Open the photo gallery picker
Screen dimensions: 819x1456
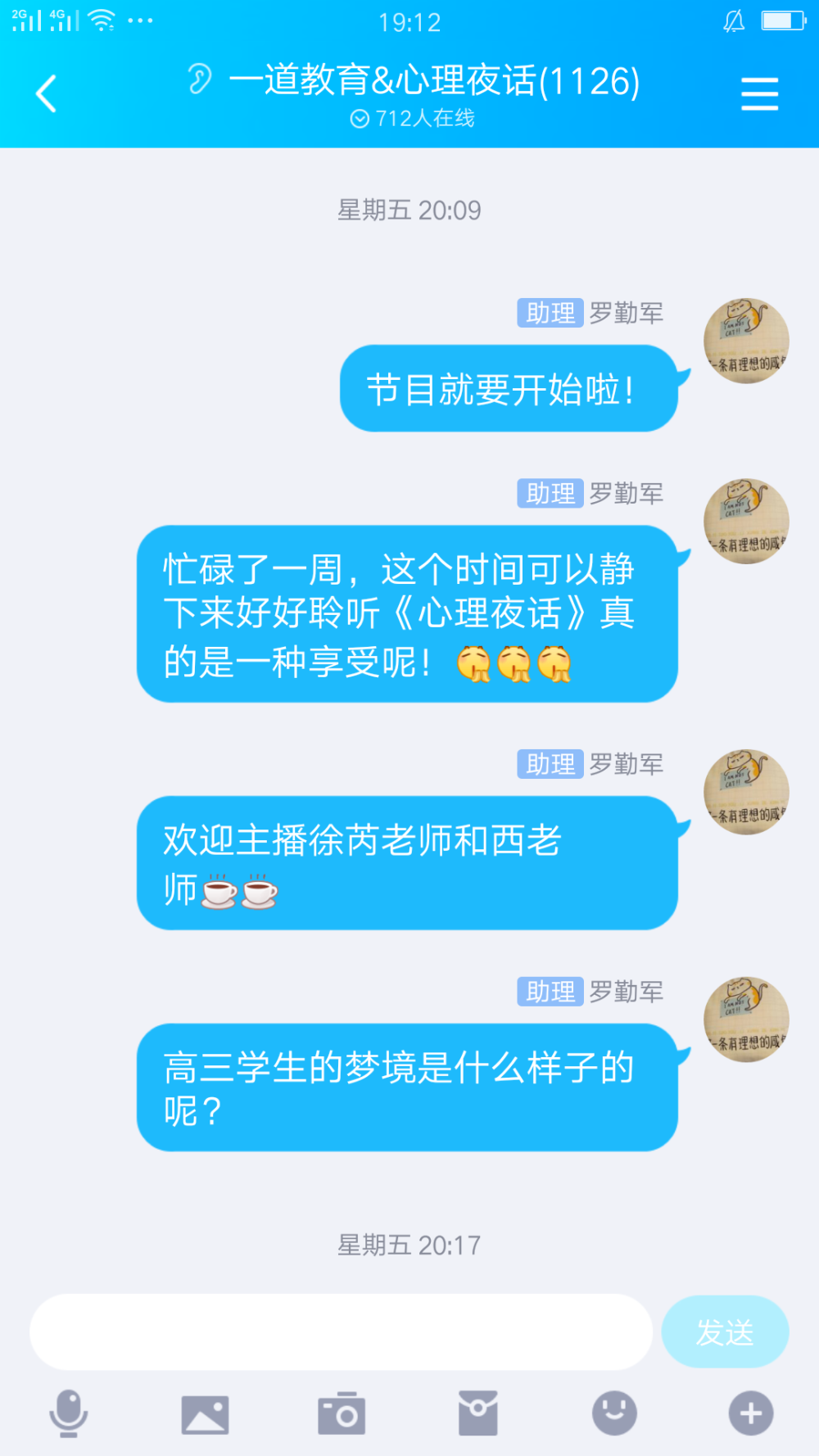click(205, 1415)
